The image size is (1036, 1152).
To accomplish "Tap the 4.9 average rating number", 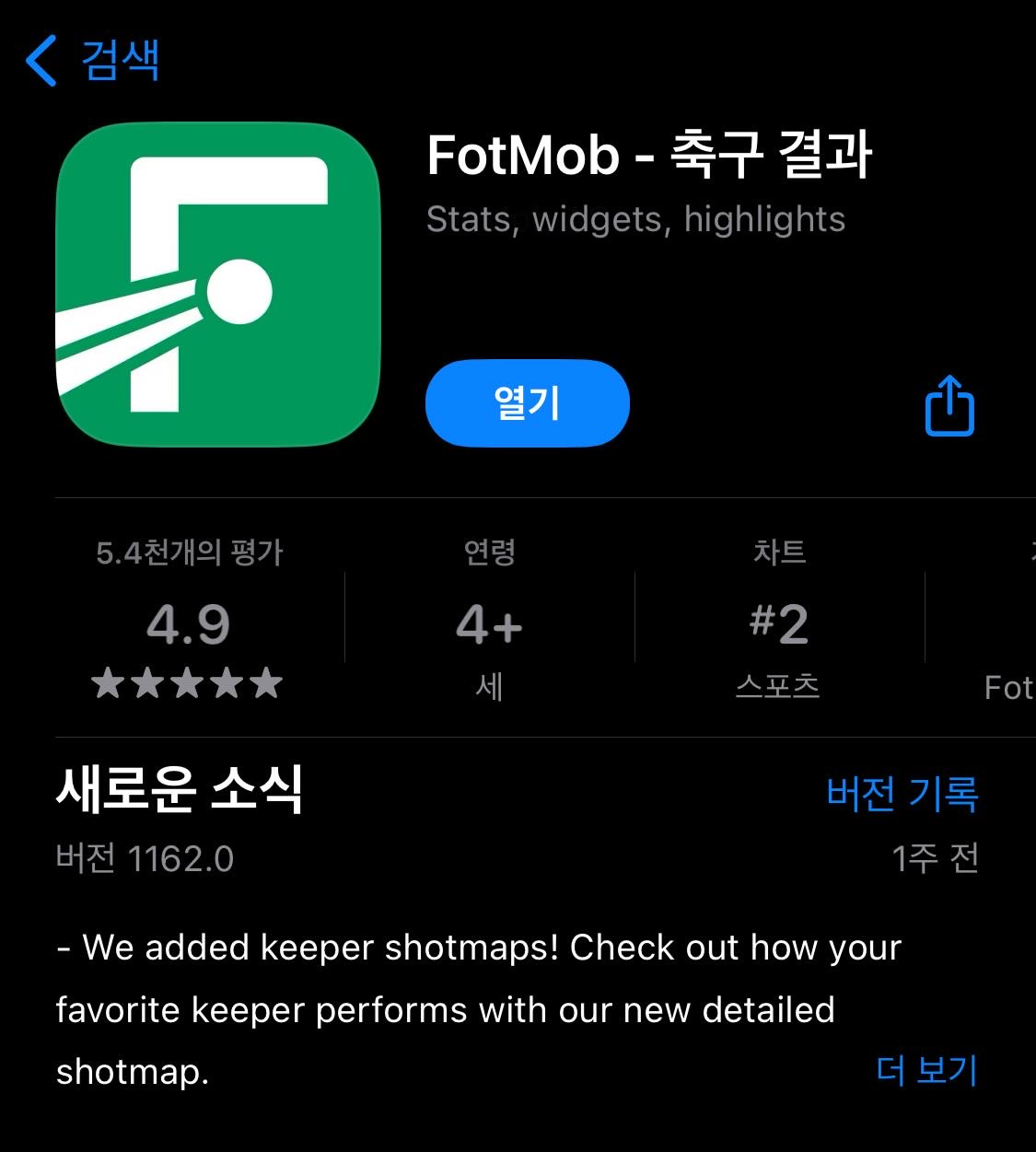I will [x=189, y=622].
